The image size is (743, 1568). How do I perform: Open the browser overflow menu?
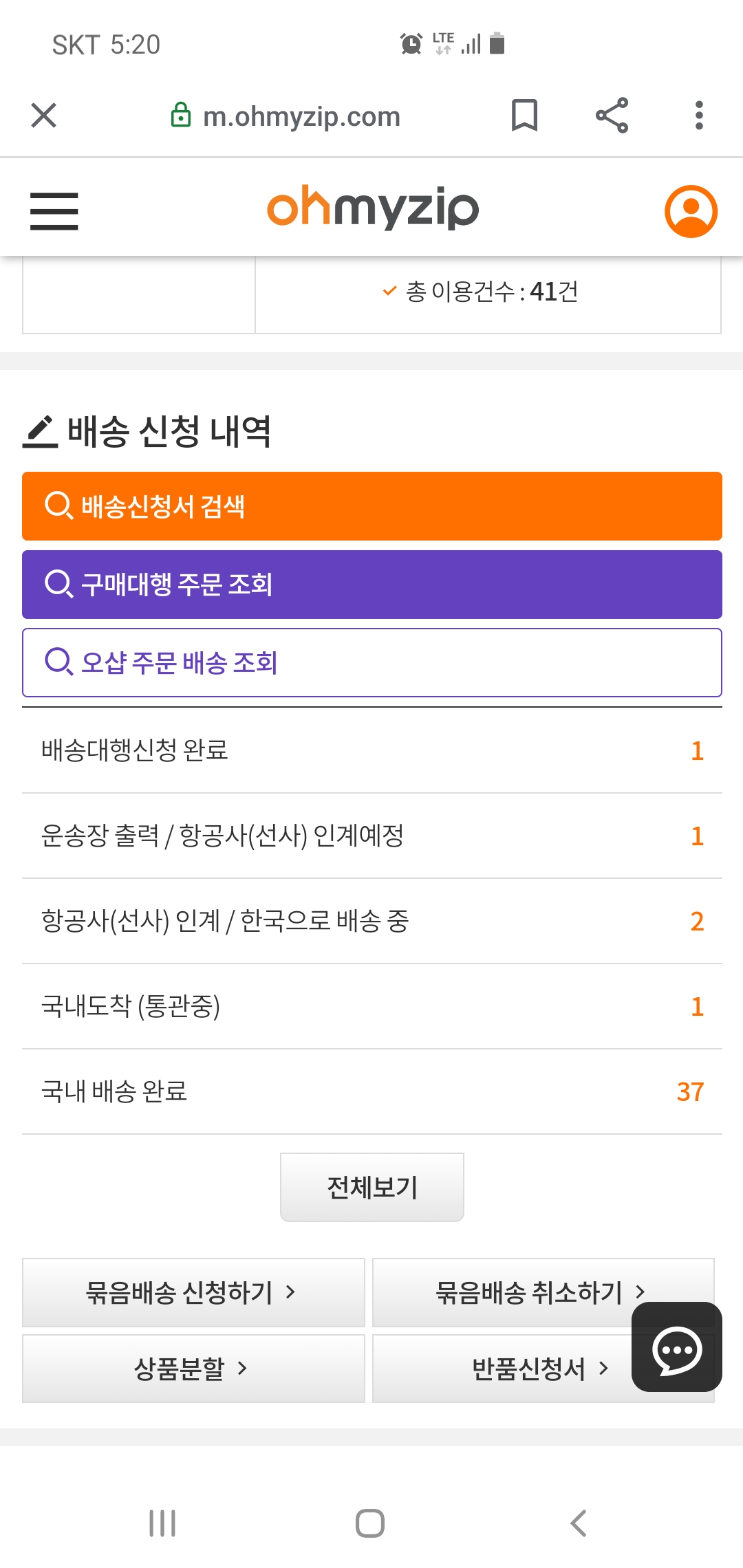click(699, 116)
